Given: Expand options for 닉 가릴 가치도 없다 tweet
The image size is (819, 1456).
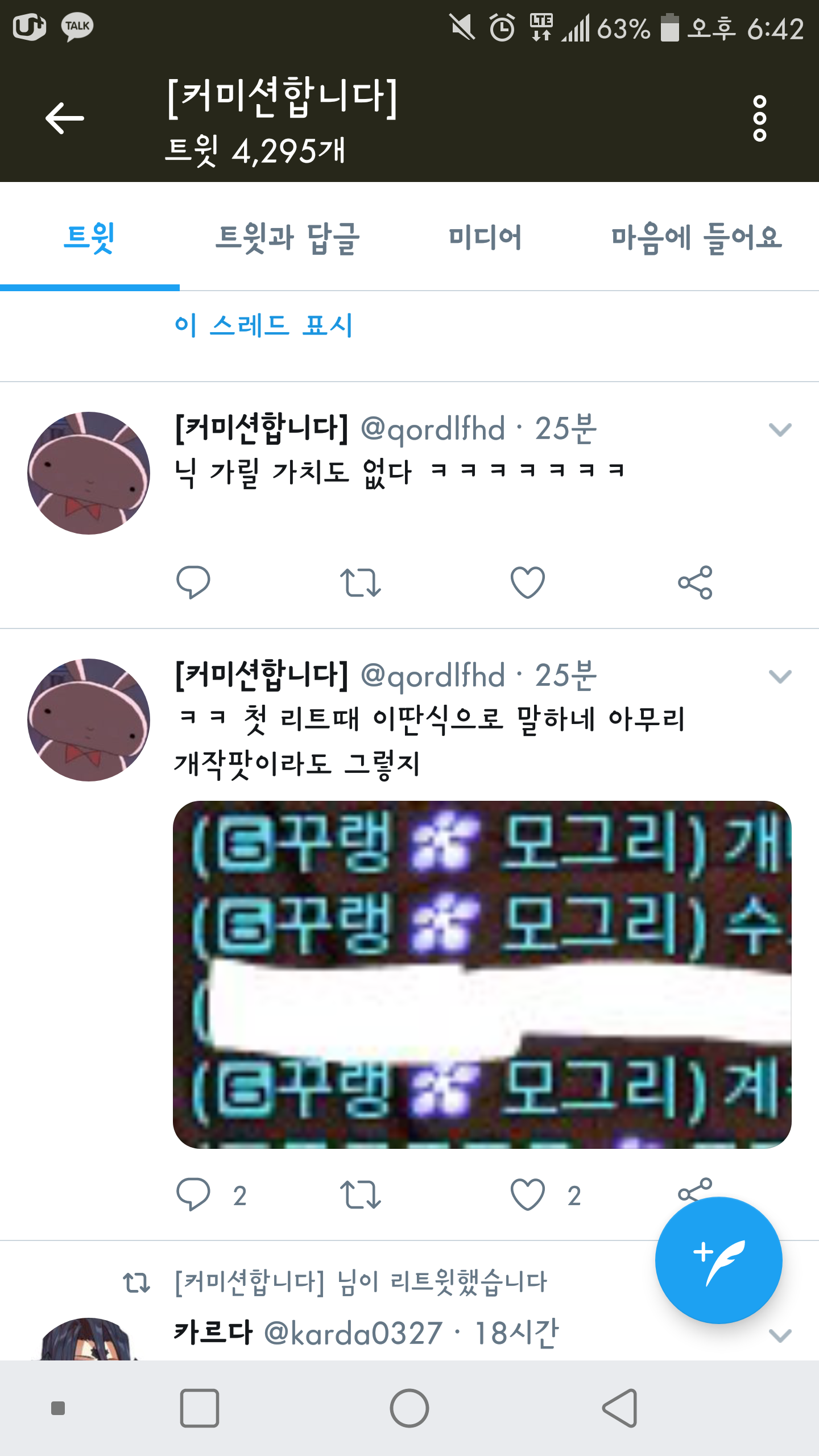Looking at the screenshot, I should [780, 430].
